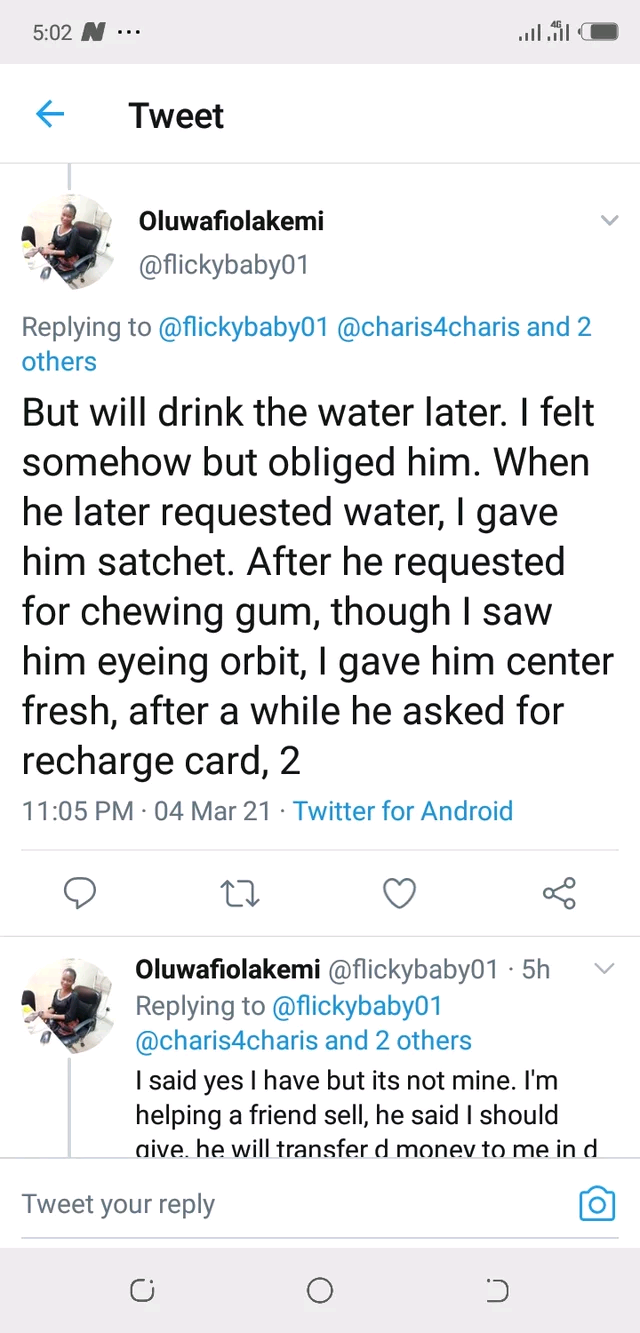Share the main tweet
Screen dimensions: 640x1333
pyautogui.click(x=559, y=893)
